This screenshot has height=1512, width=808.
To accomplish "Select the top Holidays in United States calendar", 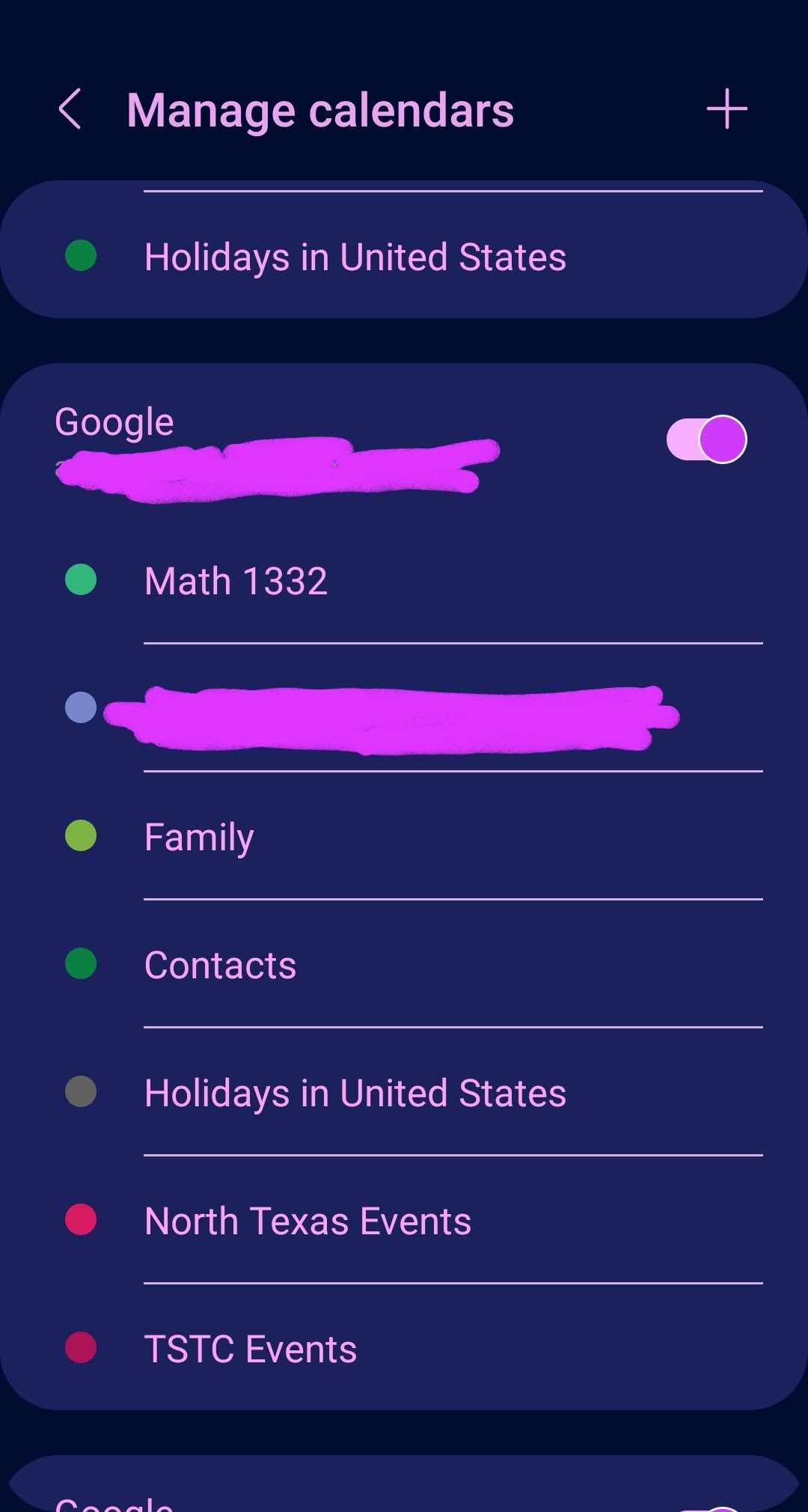I will (x=355, y=256).
